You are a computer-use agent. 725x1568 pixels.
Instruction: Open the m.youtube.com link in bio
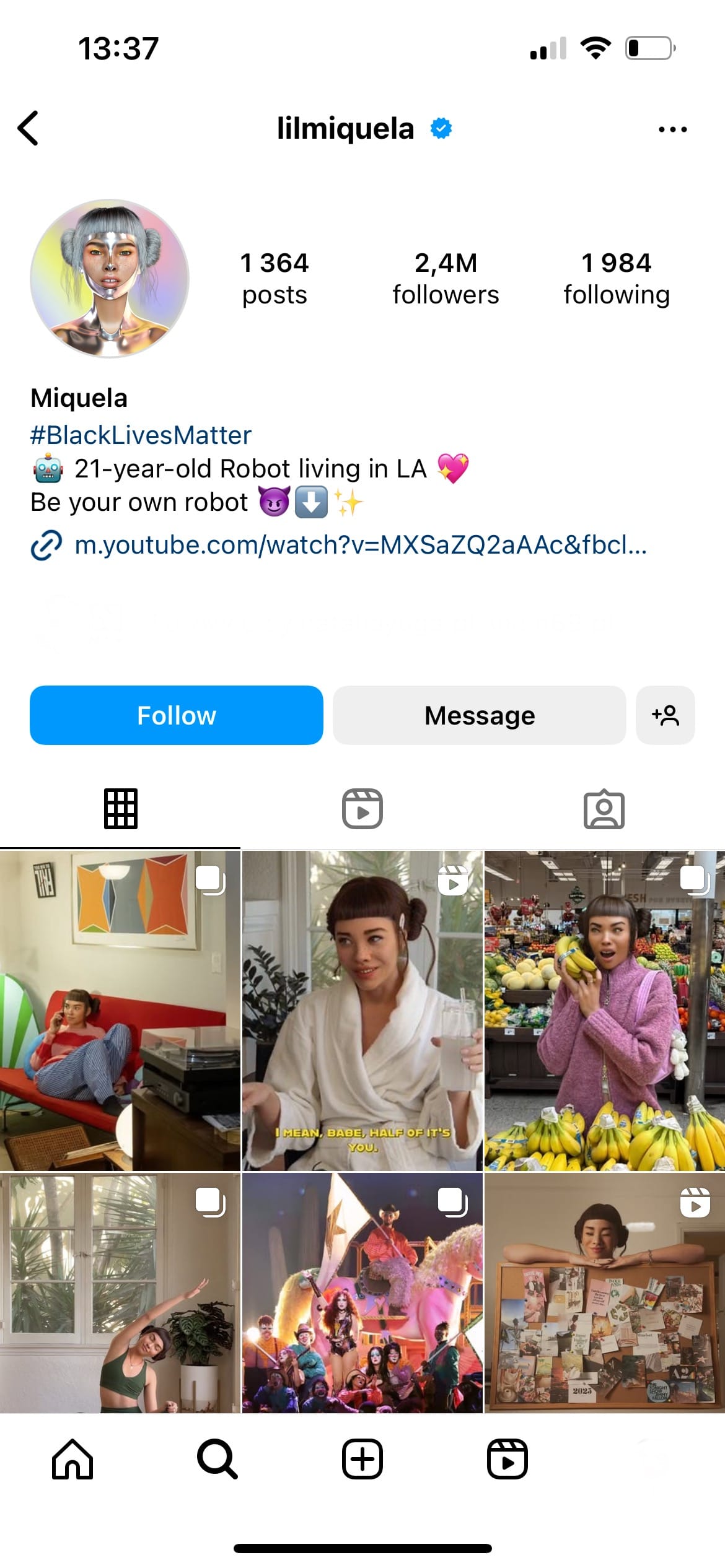[359, 545]
